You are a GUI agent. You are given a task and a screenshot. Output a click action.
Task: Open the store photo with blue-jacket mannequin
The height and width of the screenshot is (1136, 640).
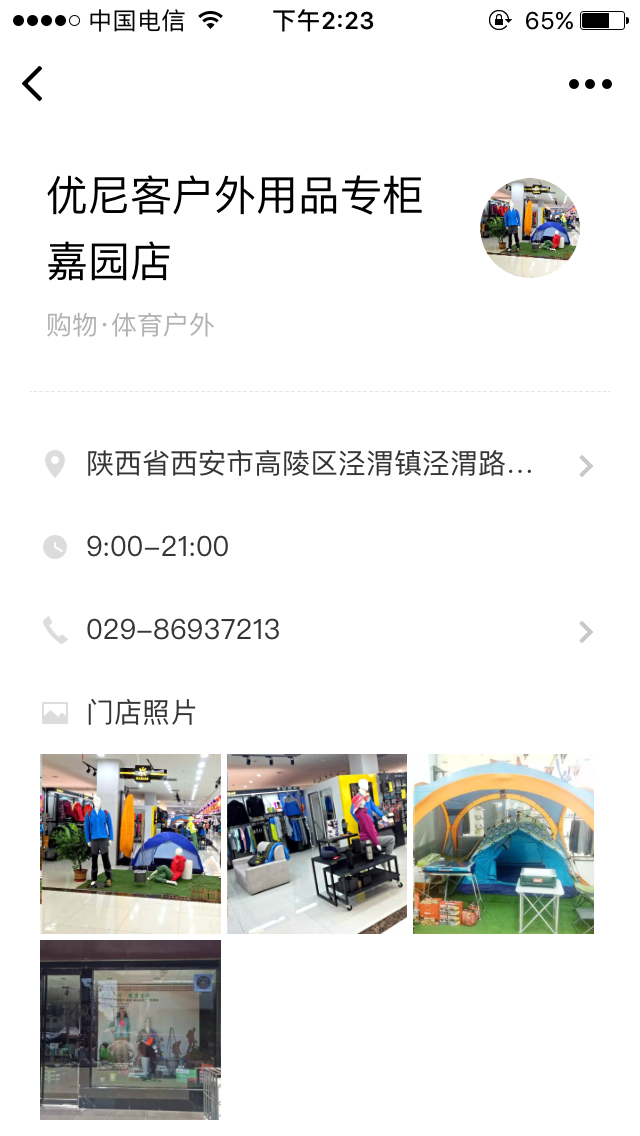click(x=130, y=843)
